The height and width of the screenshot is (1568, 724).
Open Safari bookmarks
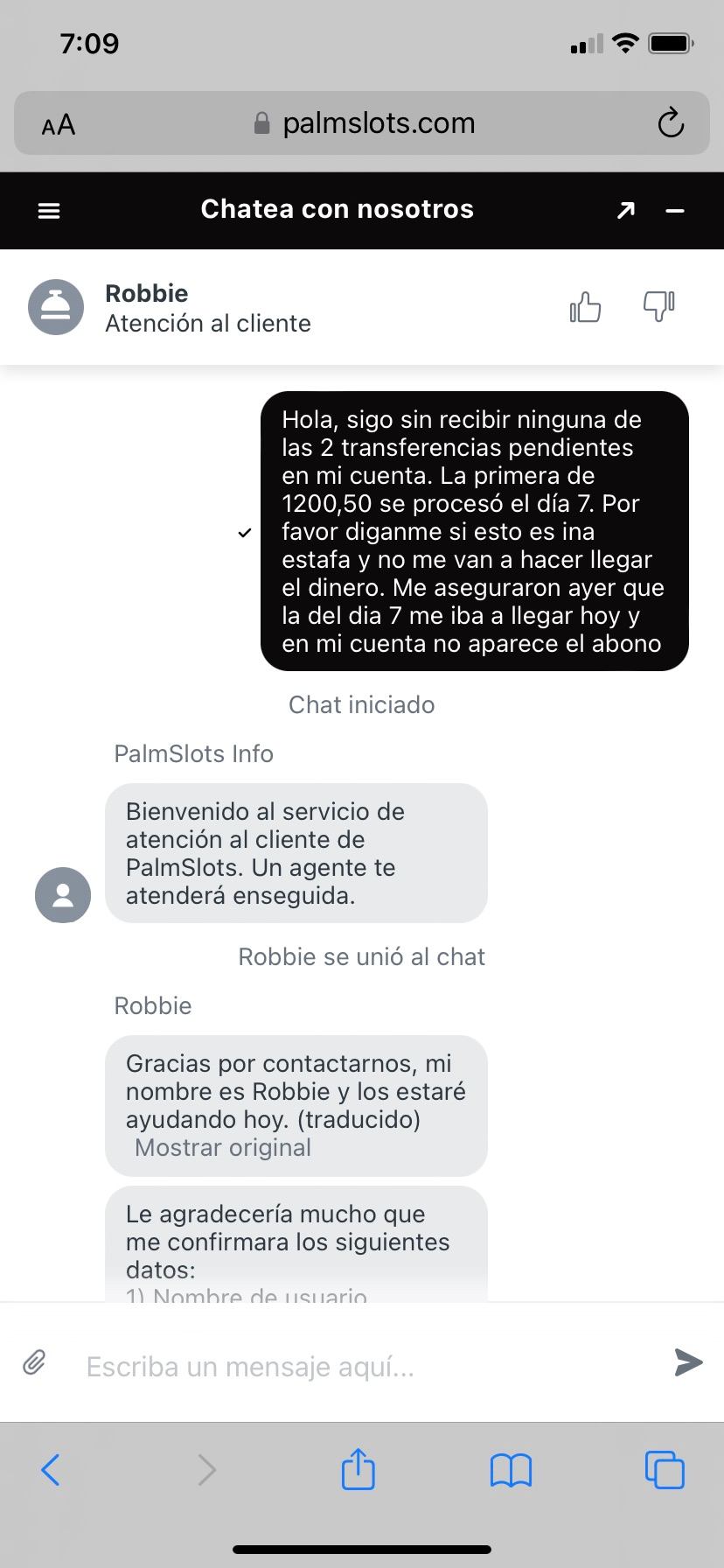point(511,1470)
